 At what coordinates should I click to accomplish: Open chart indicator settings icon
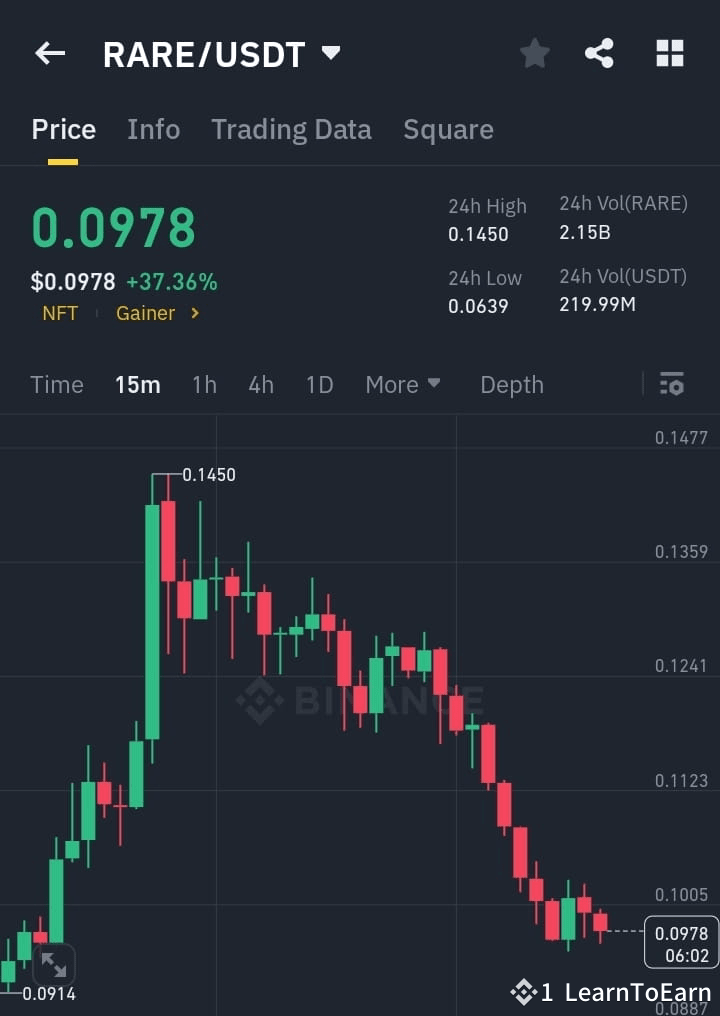(x=671, y=384)
